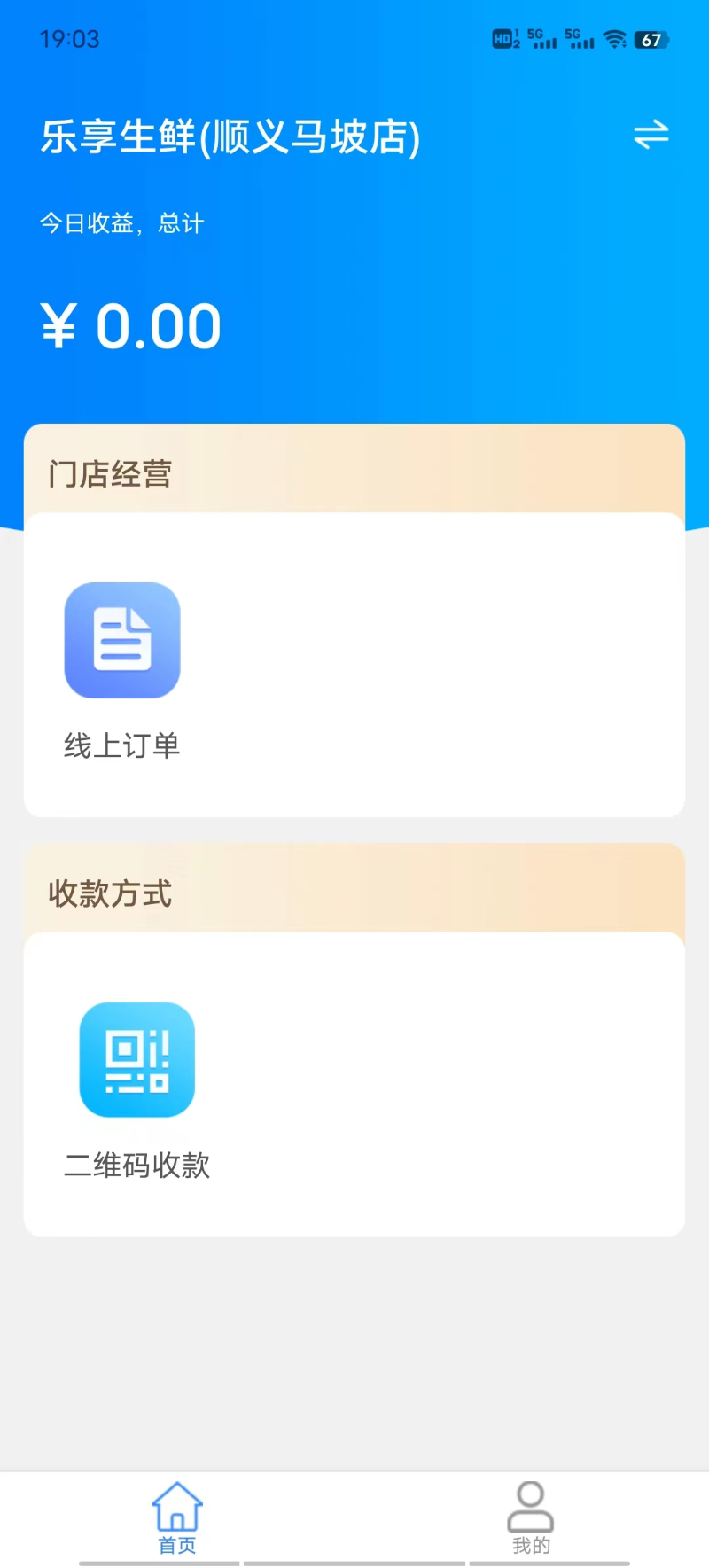Tap the second 5G signal bars indicator
Viewport: 709px width, 1568px height.
click(x=577, y=39)
